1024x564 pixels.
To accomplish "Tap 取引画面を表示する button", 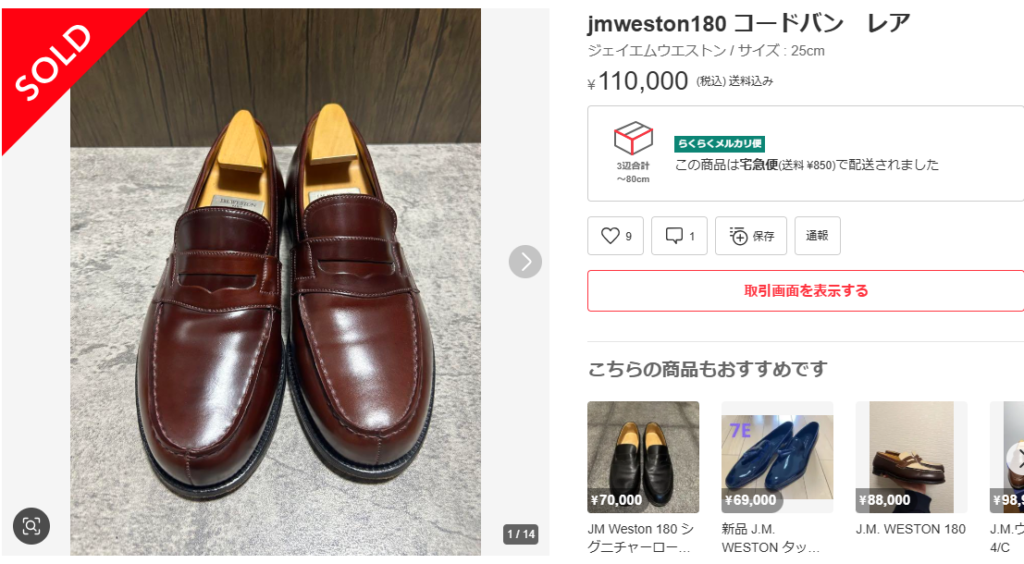I will click(x=805, y=291).
